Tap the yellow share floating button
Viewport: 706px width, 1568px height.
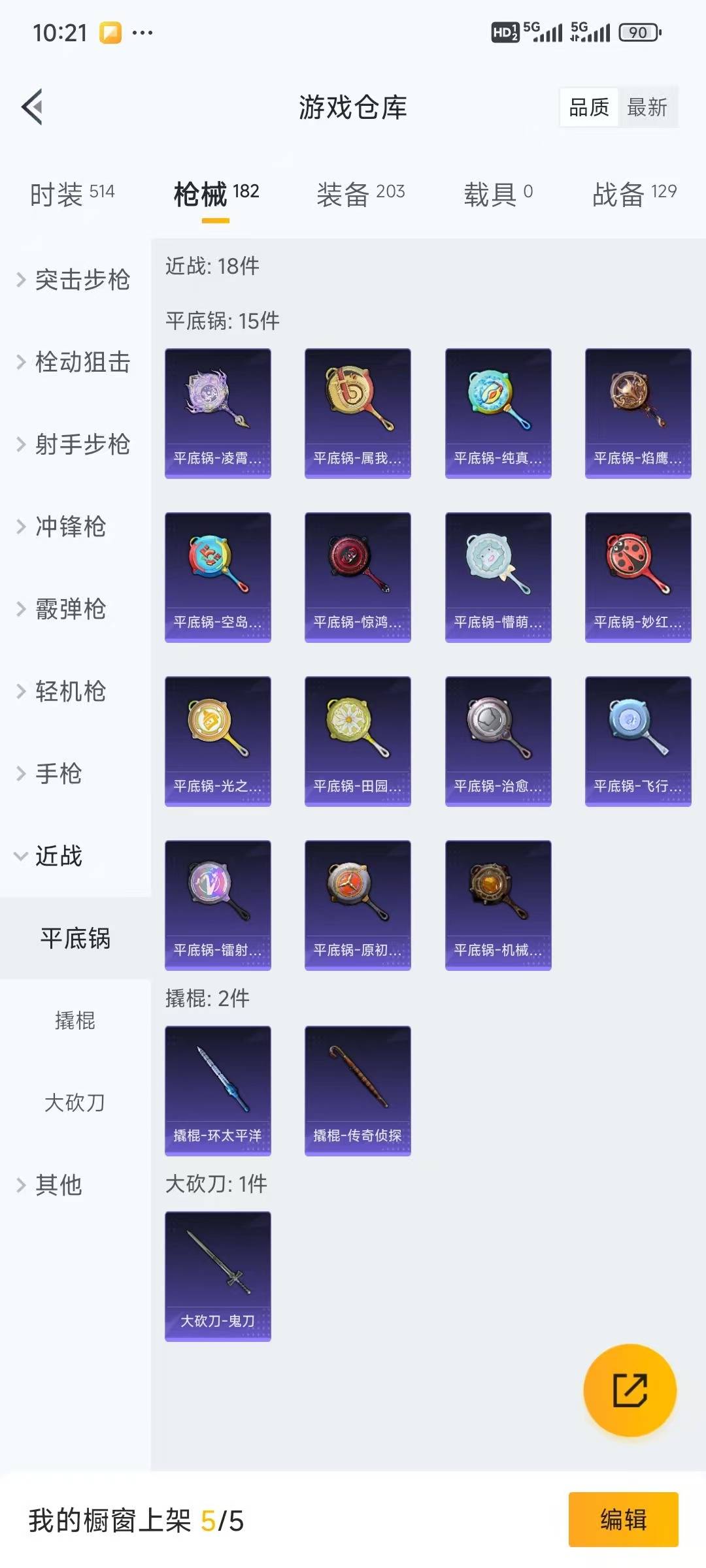pos(630,1390)
